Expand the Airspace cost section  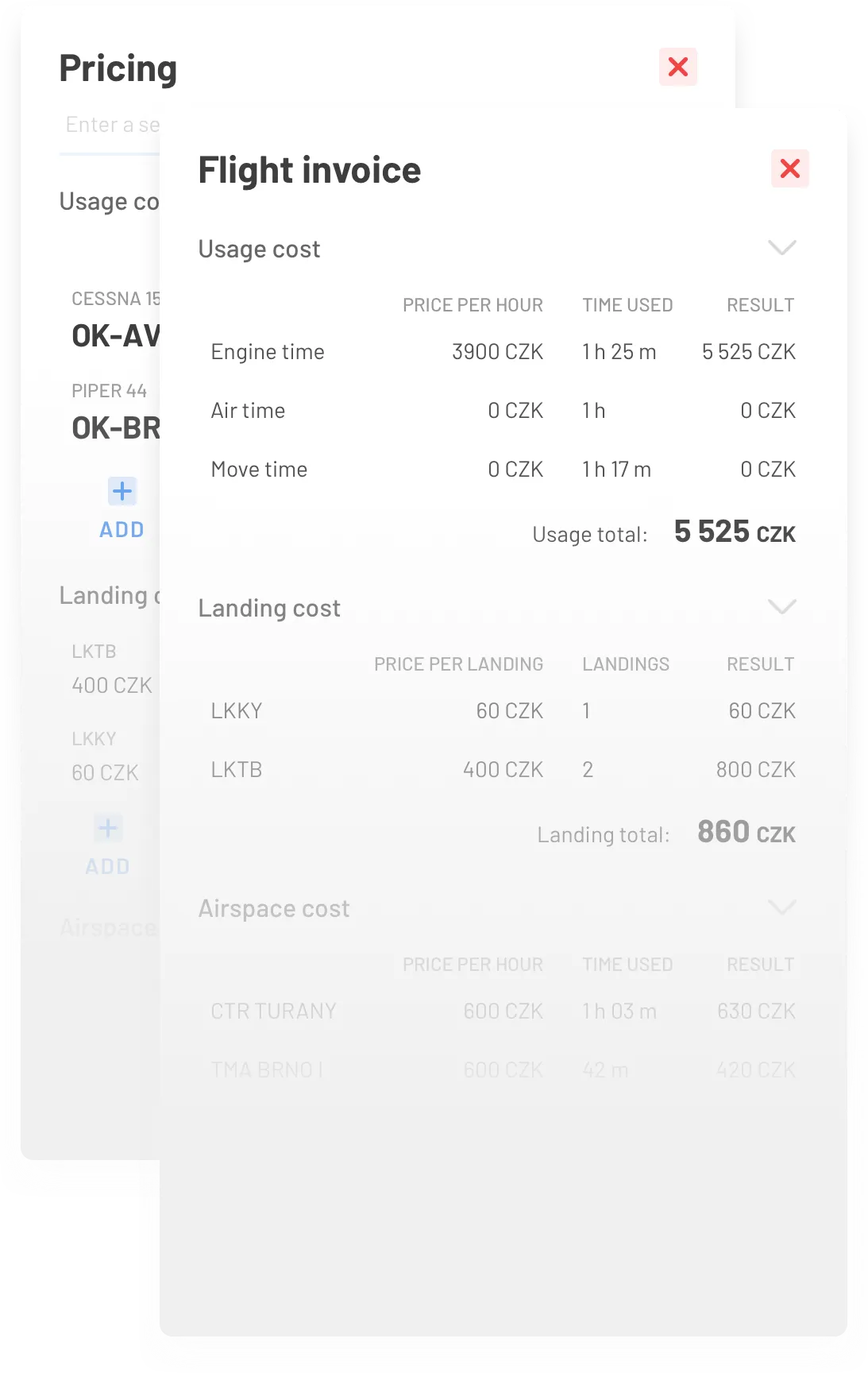pyautogui.click(x=783, y=906)
